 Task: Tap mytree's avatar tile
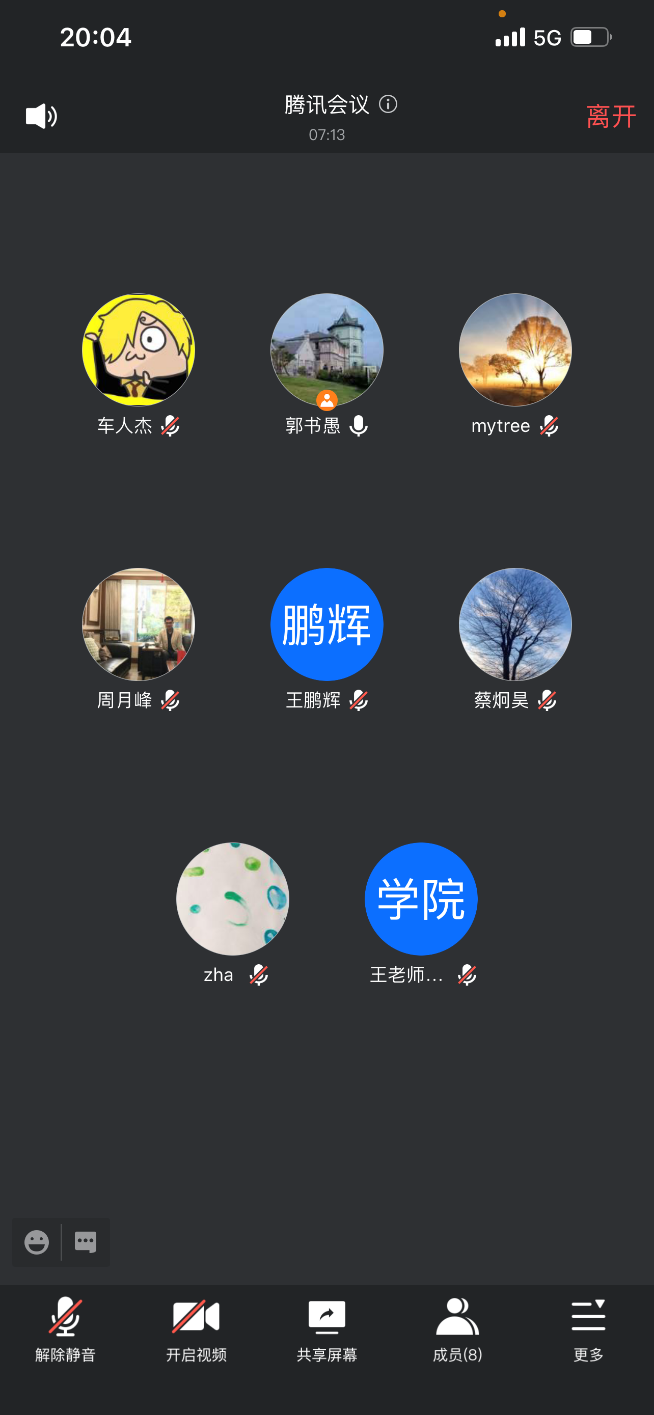515,350
